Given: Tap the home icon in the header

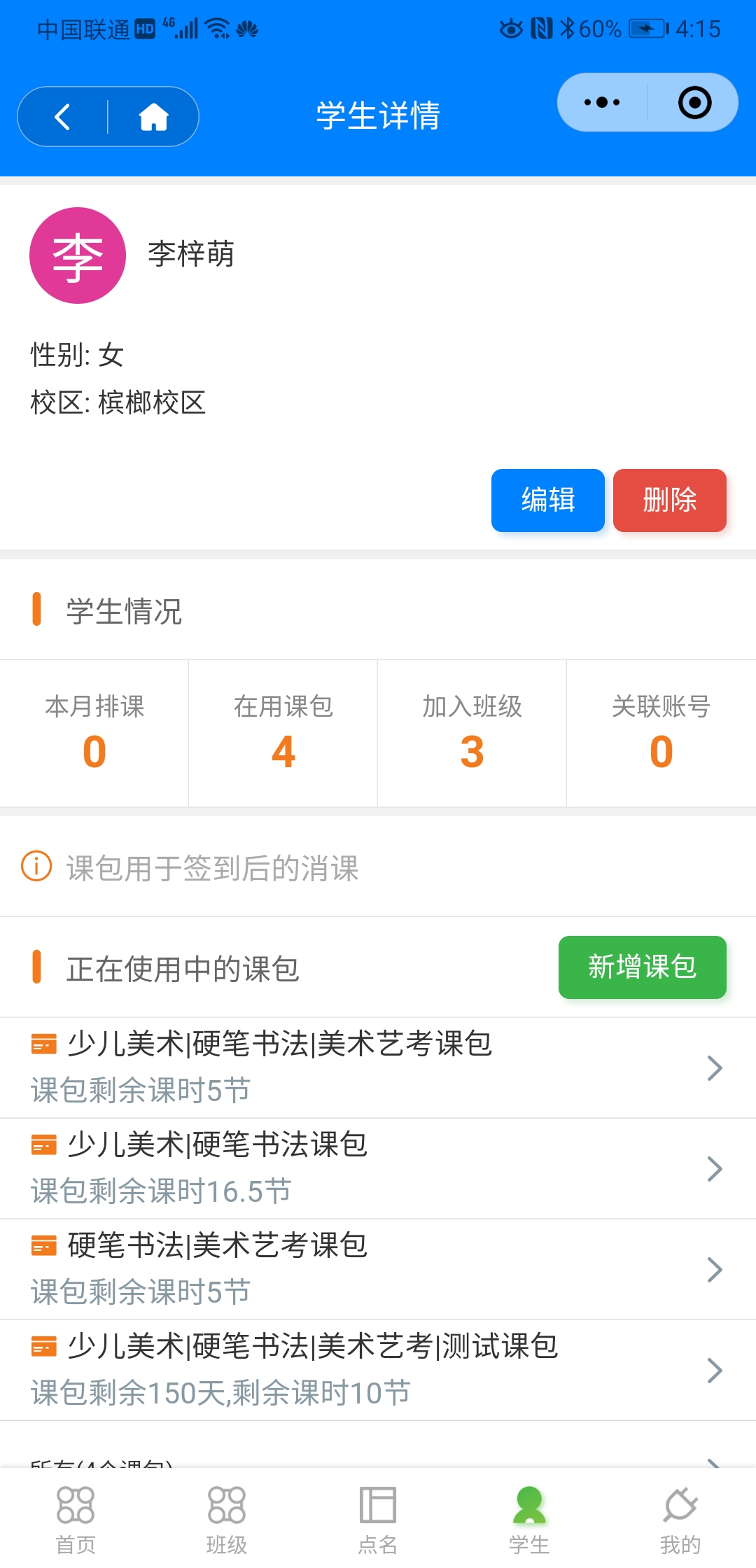Looking at the screenshot, I should [153, 117].
